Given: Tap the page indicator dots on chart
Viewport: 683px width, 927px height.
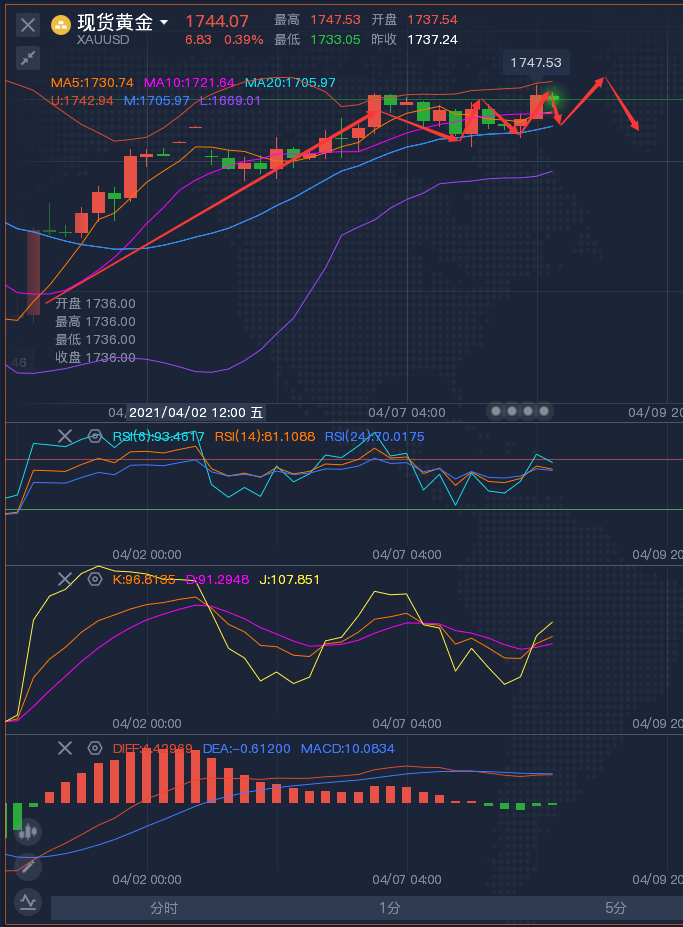Looking at the screenshot, I should [520, 410].
